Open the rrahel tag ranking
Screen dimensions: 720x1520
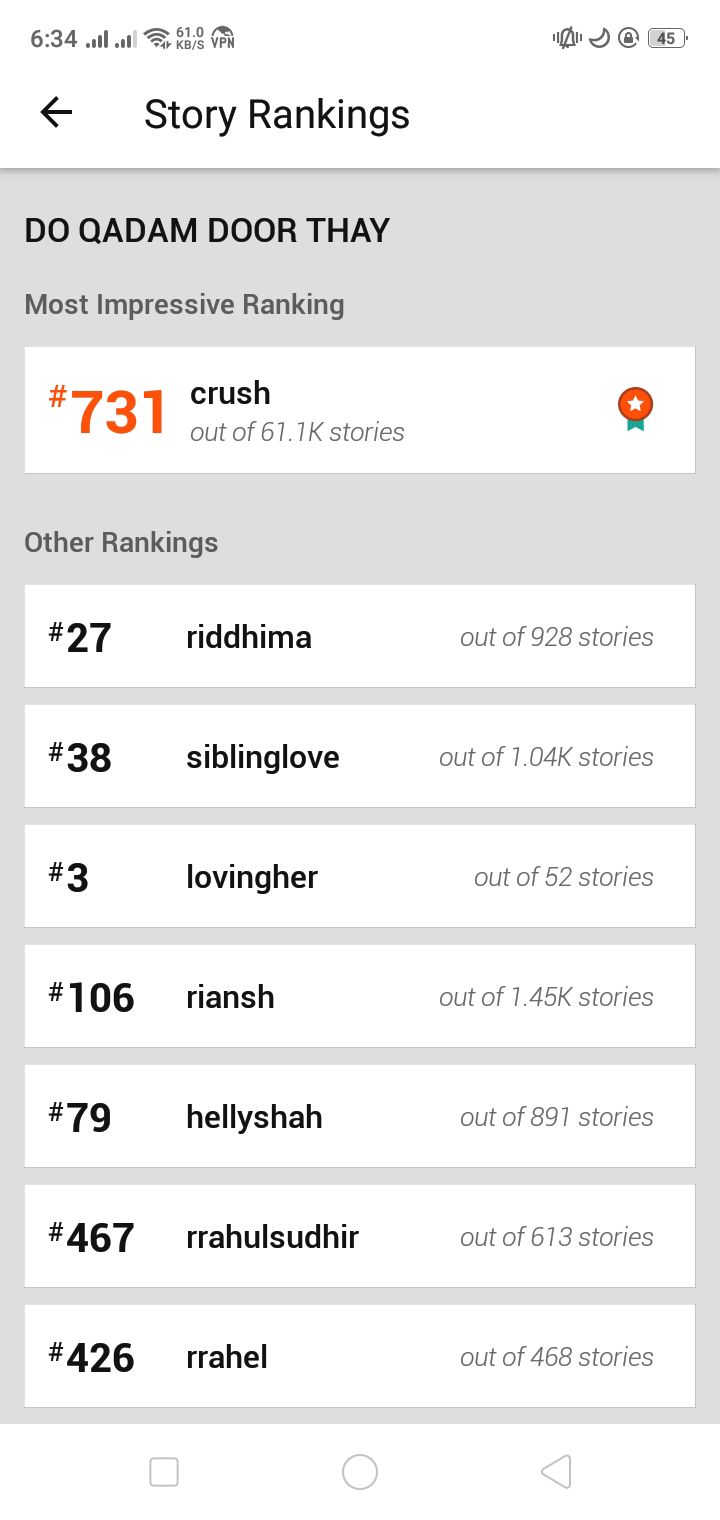(x=359, y=1356)
